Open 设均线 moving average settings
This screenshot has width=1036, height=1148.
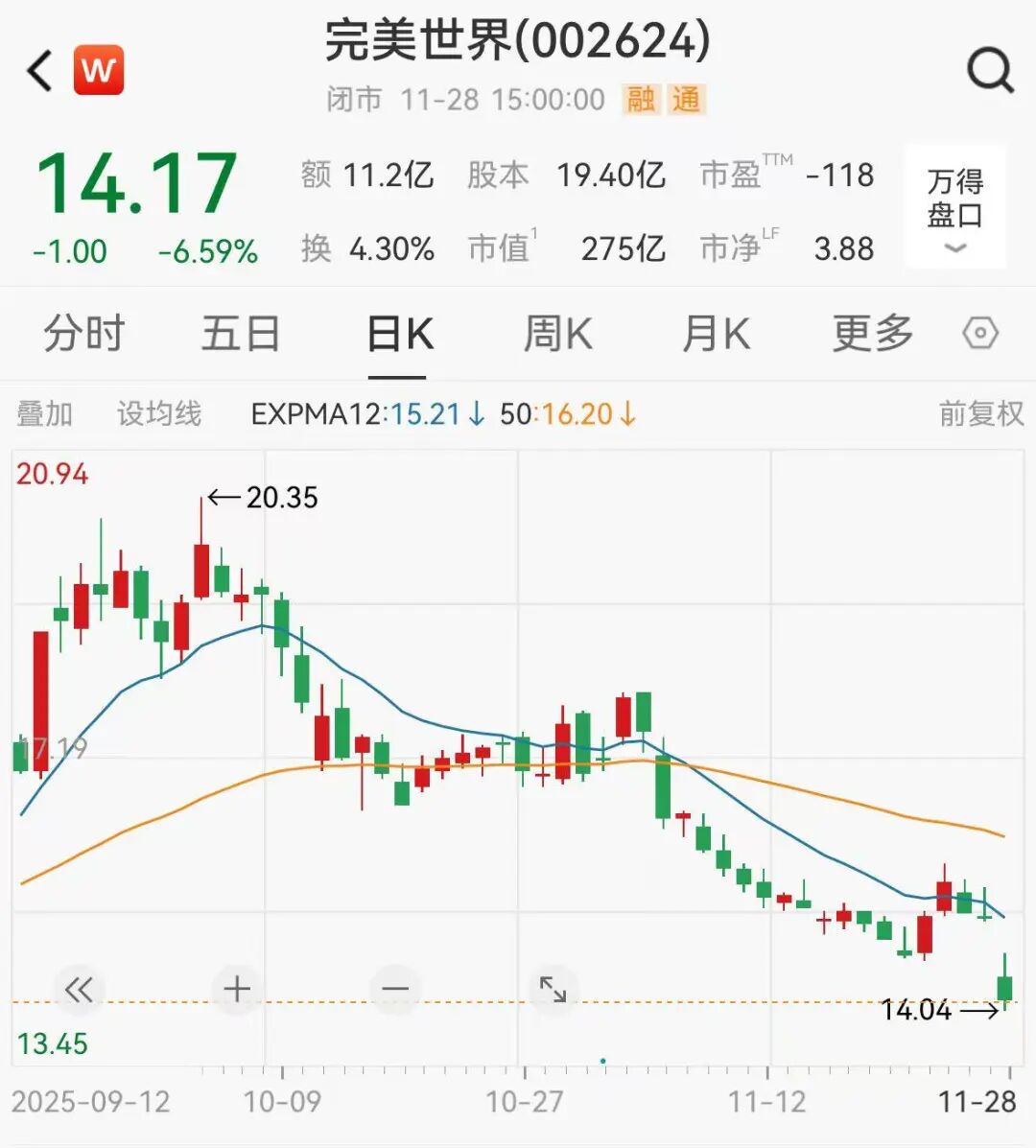(159, 414)
